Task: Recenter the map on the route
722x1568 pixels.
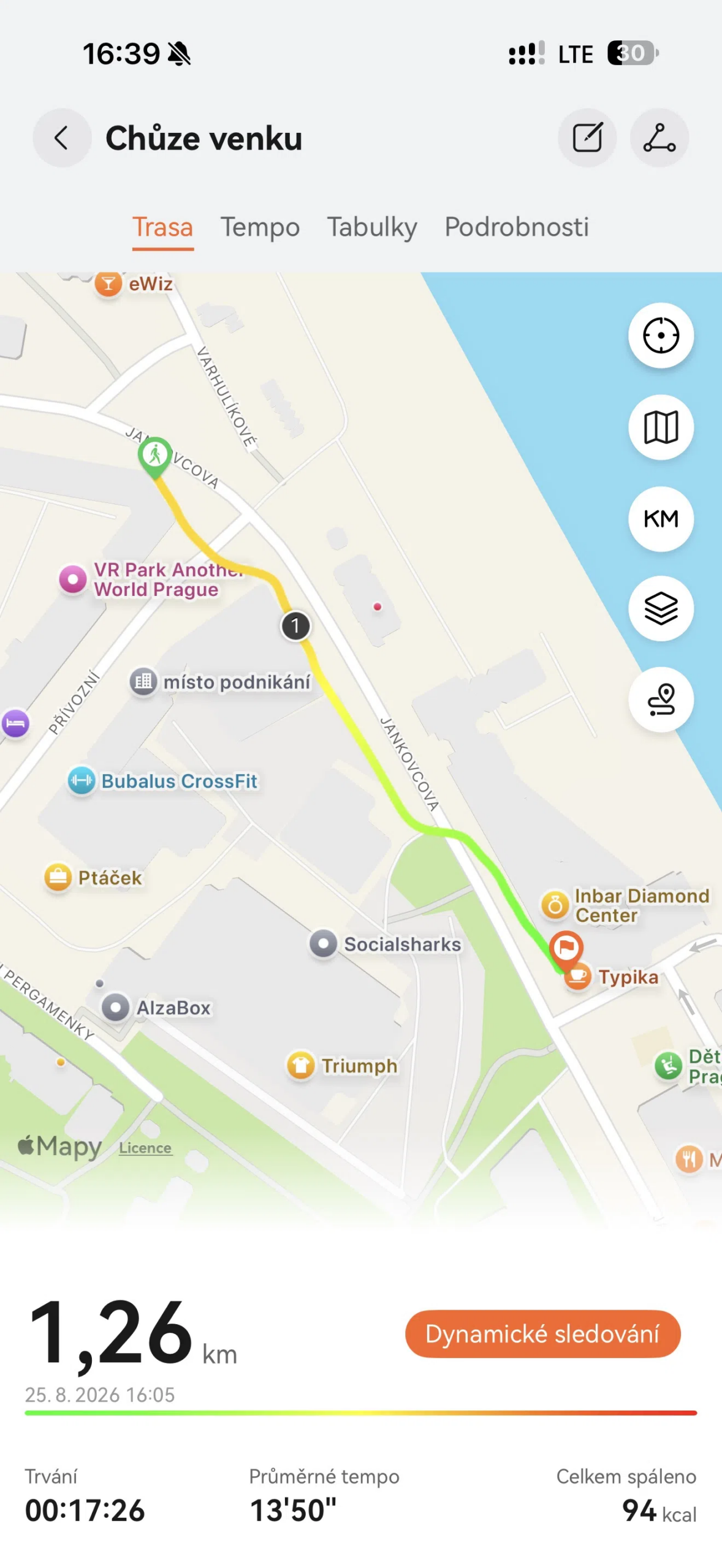Action: 661,335
